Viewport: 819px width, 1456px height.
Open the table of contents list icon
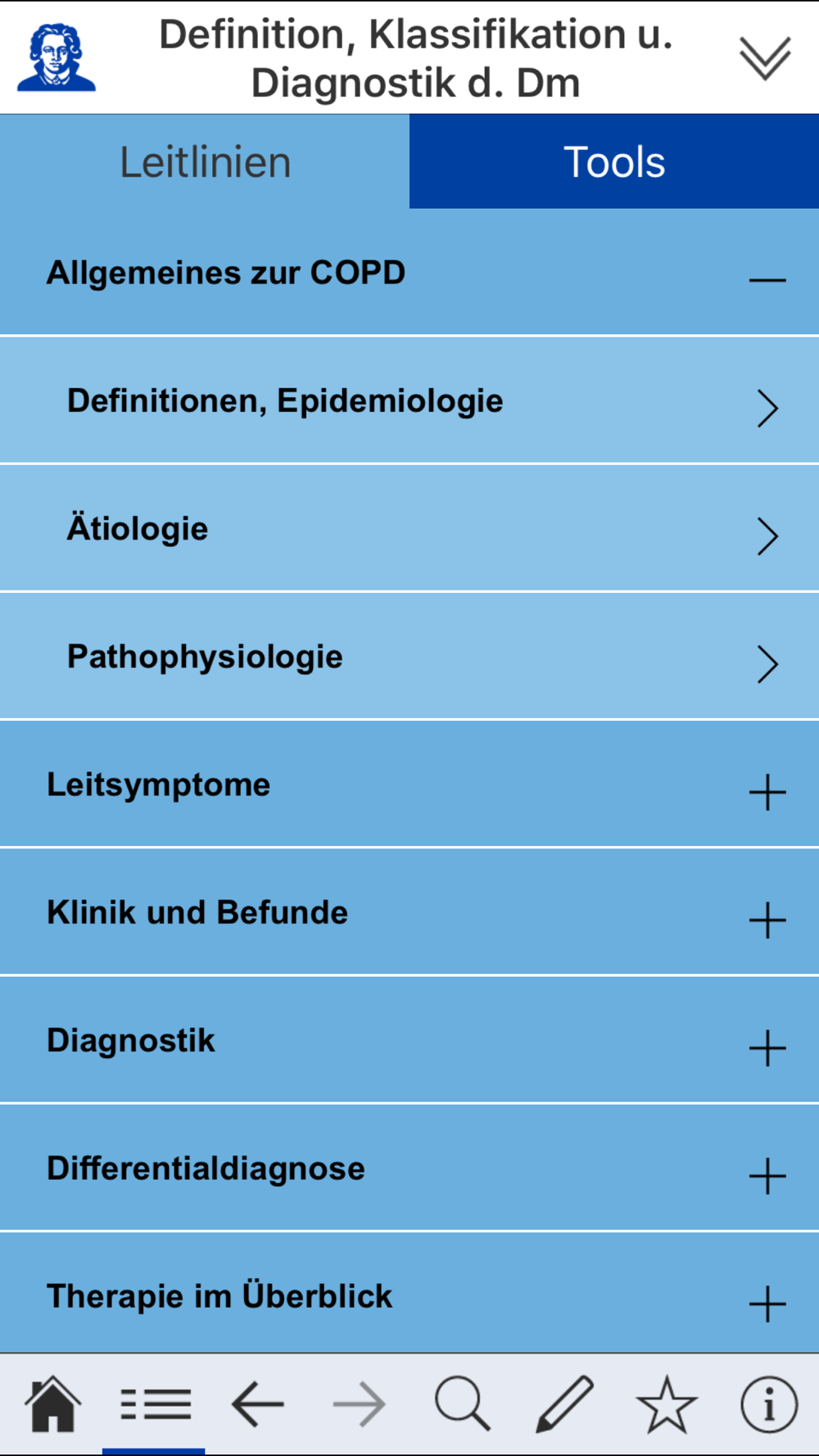(155, 1404)
